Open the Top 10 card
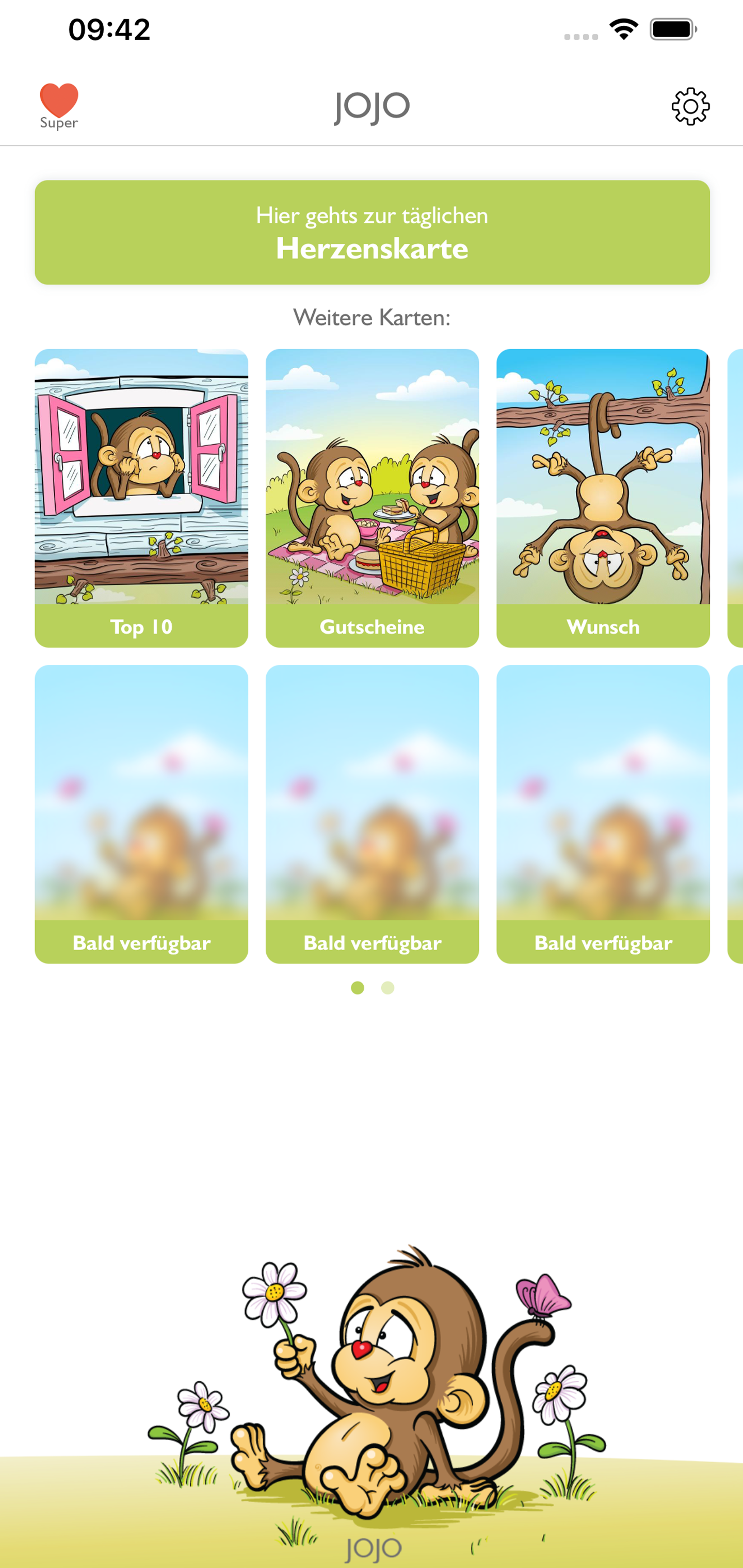This screenshot has width=743, height=1568. tap(141, 497)
